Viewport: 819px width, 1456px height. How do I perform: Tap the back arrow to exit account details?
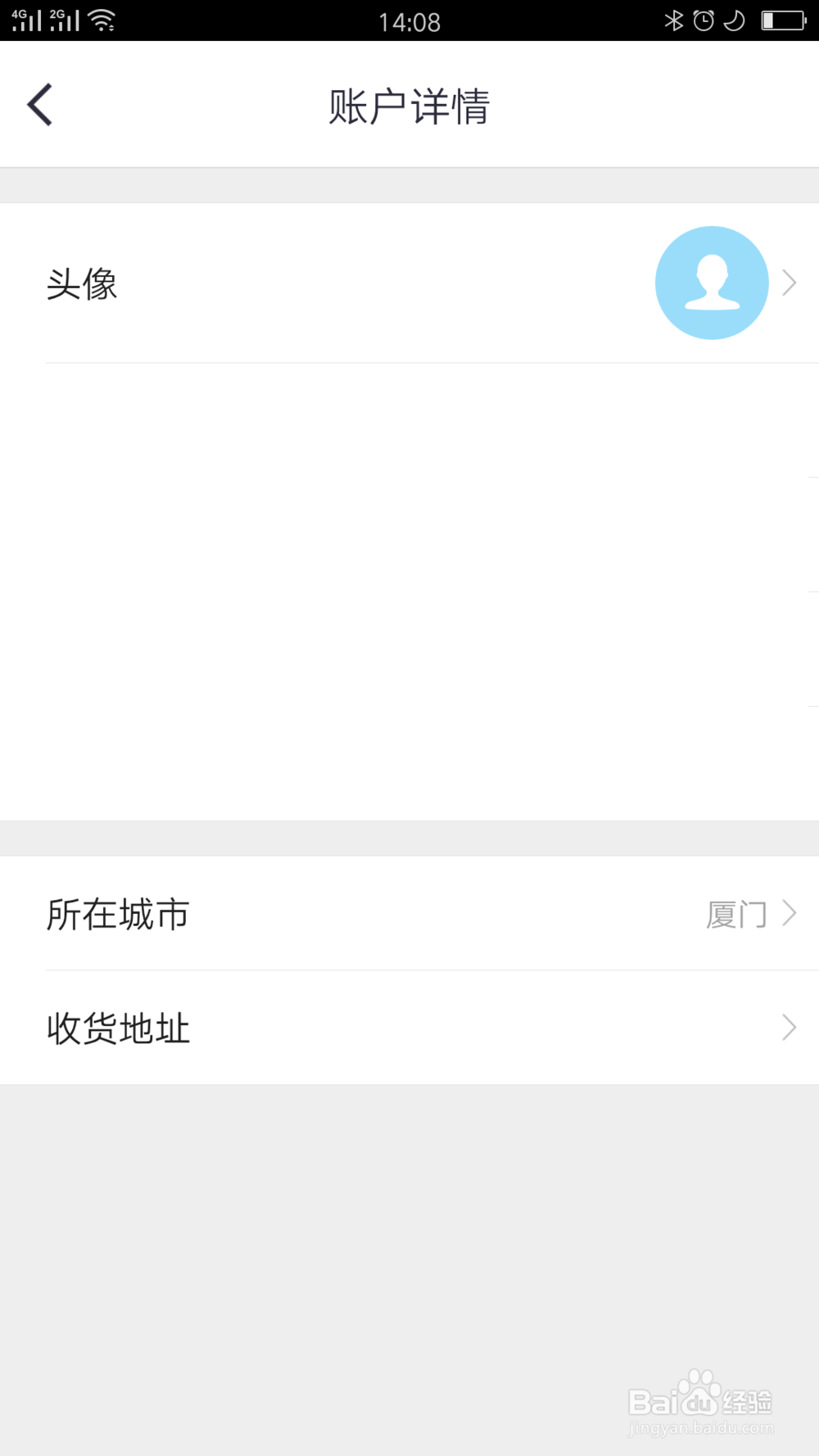pyautogui.click(x=38, y=105)
